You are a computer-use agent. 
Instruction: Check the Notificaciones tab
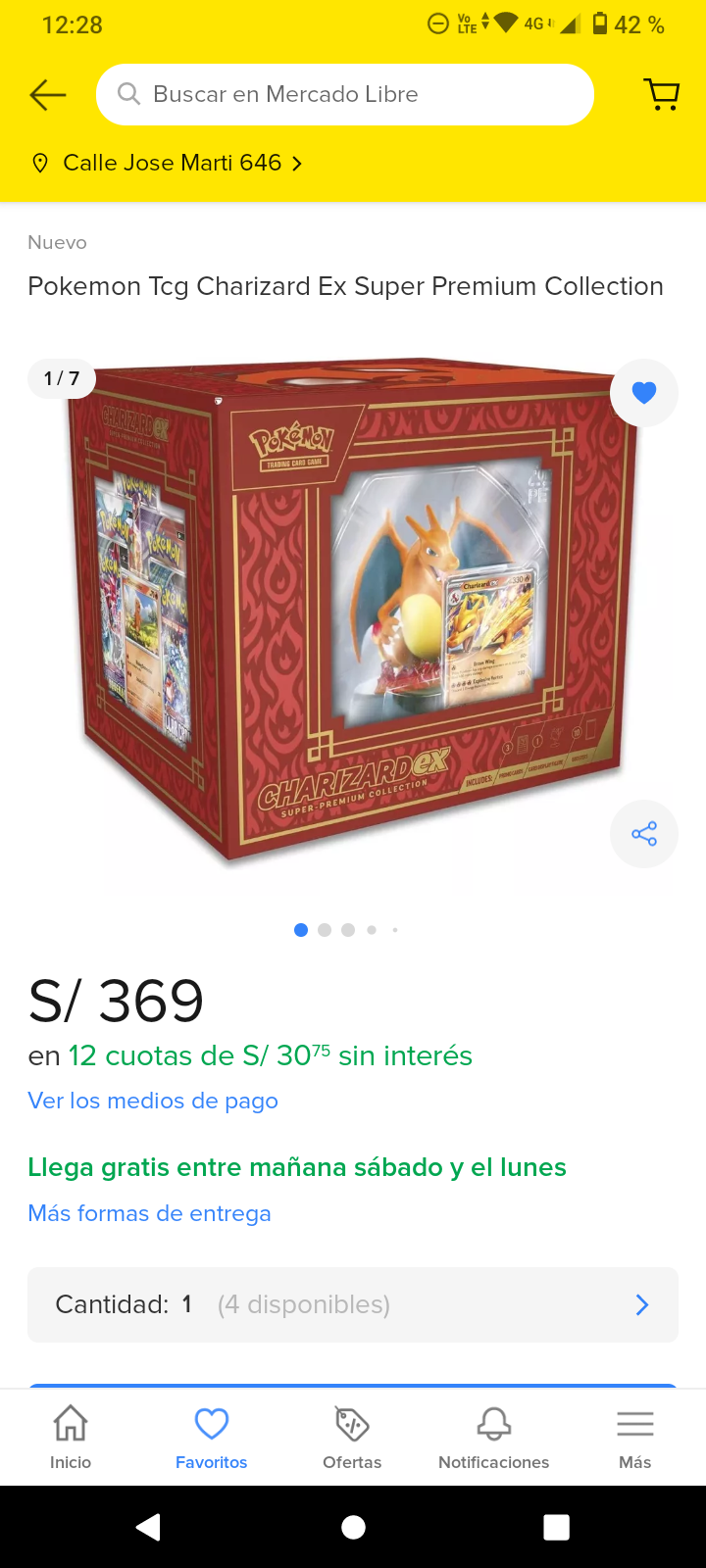(493, 1437)
